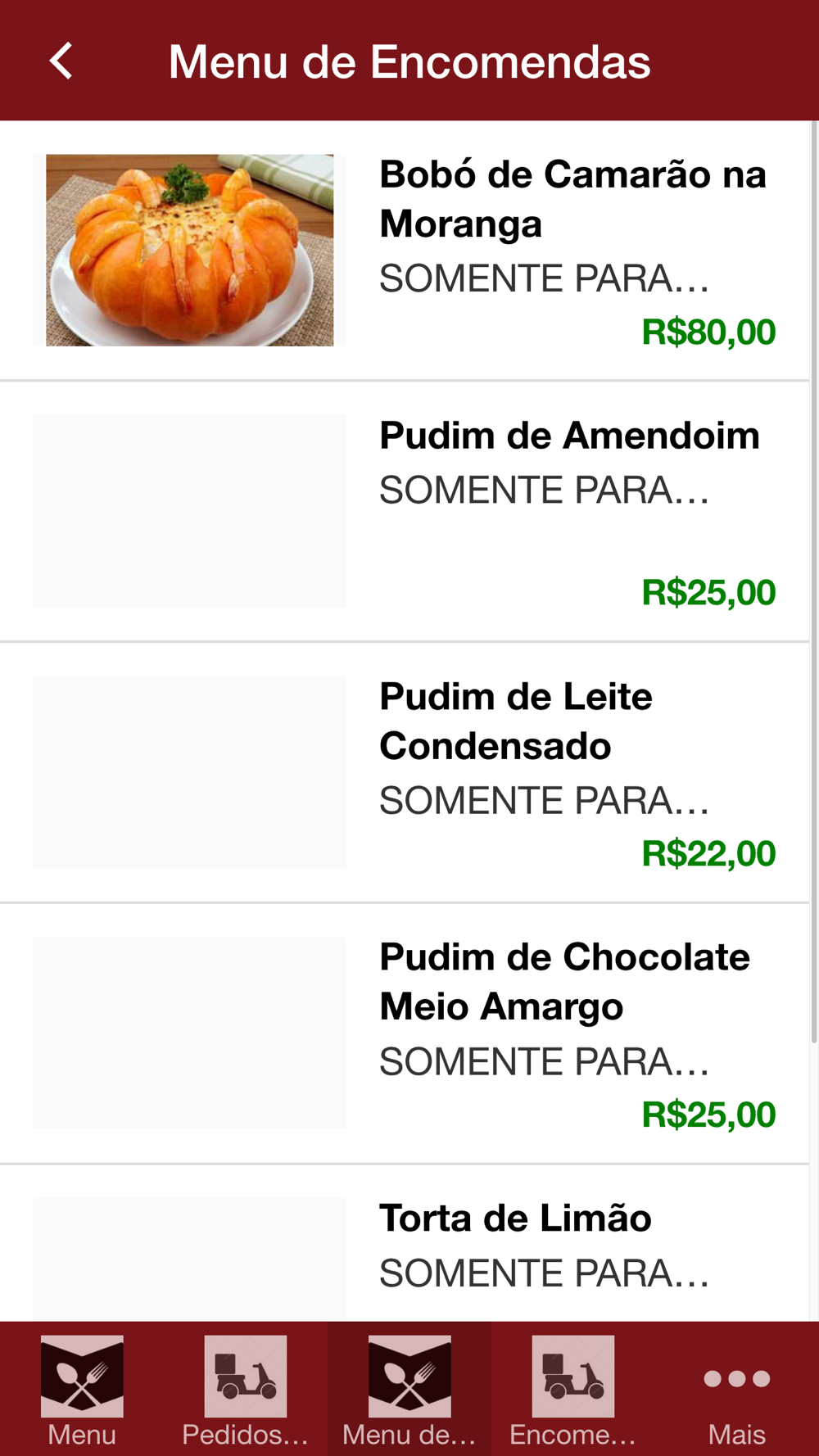Go back using the header arrow
Image resolution: width=819 pixels, height=1456 pixels.
click(x=61, y=61)
